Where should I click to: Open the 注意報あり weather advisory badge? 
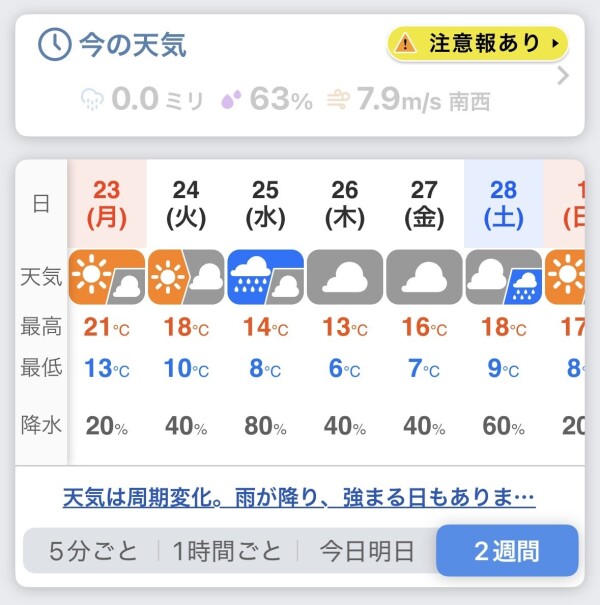pos(478,43)
